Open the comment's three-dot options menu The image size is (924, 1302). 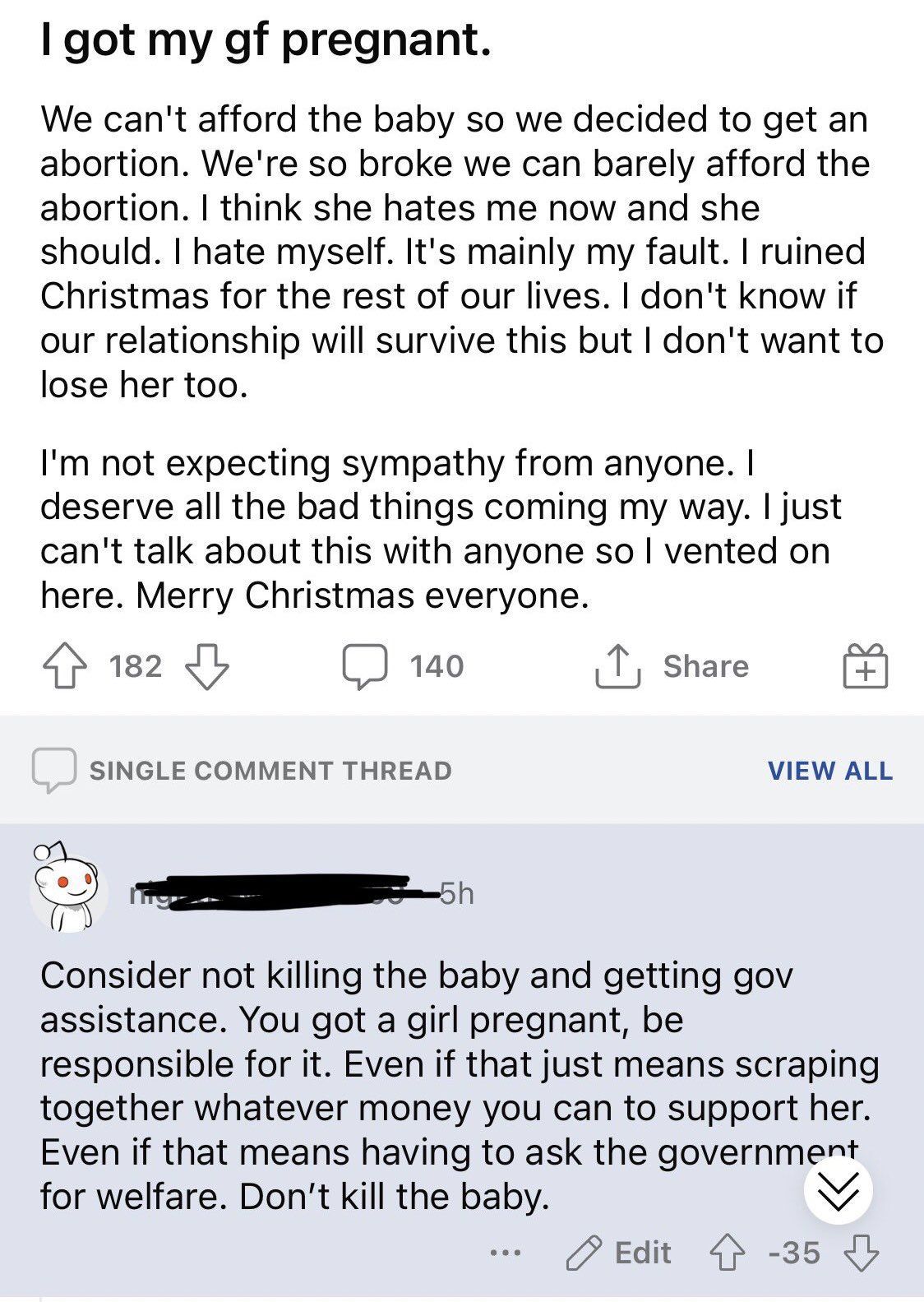click(x=505, y=1254)
